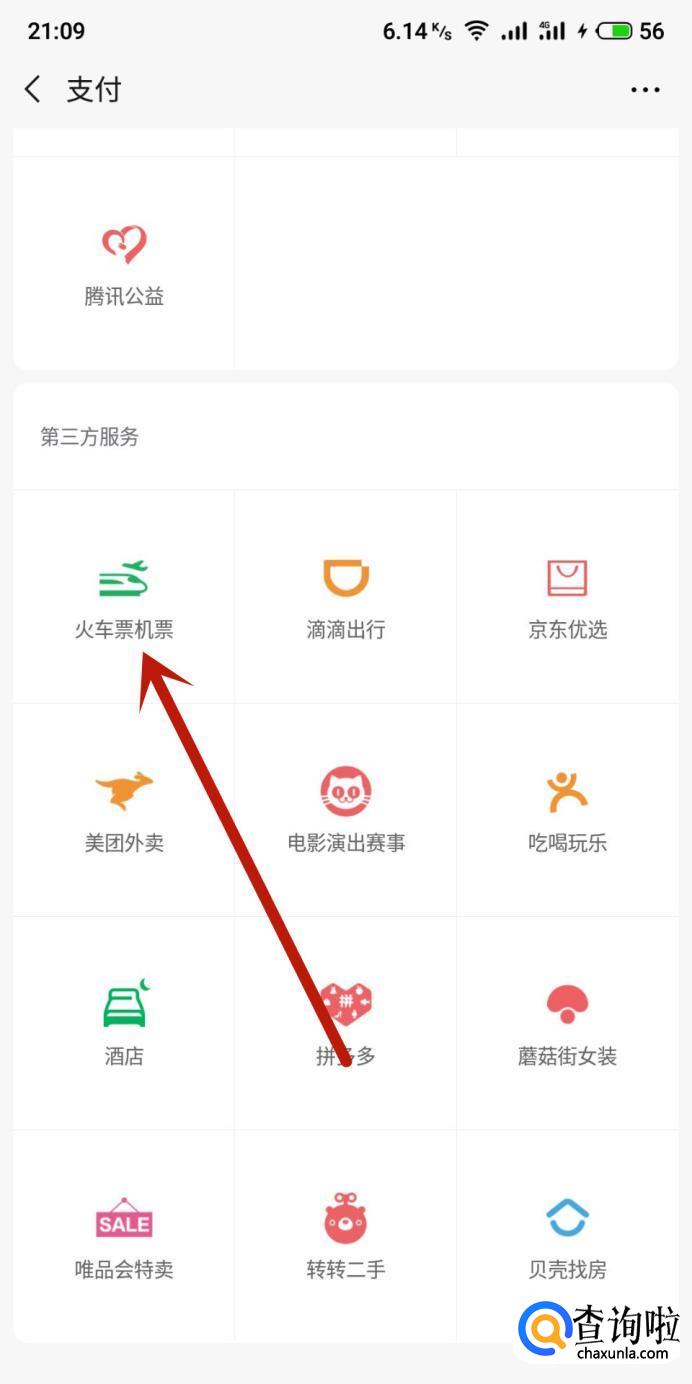The image size is (692, 1384).
Task: Open 拼多多 shopping
Action: coord(346,1023)
